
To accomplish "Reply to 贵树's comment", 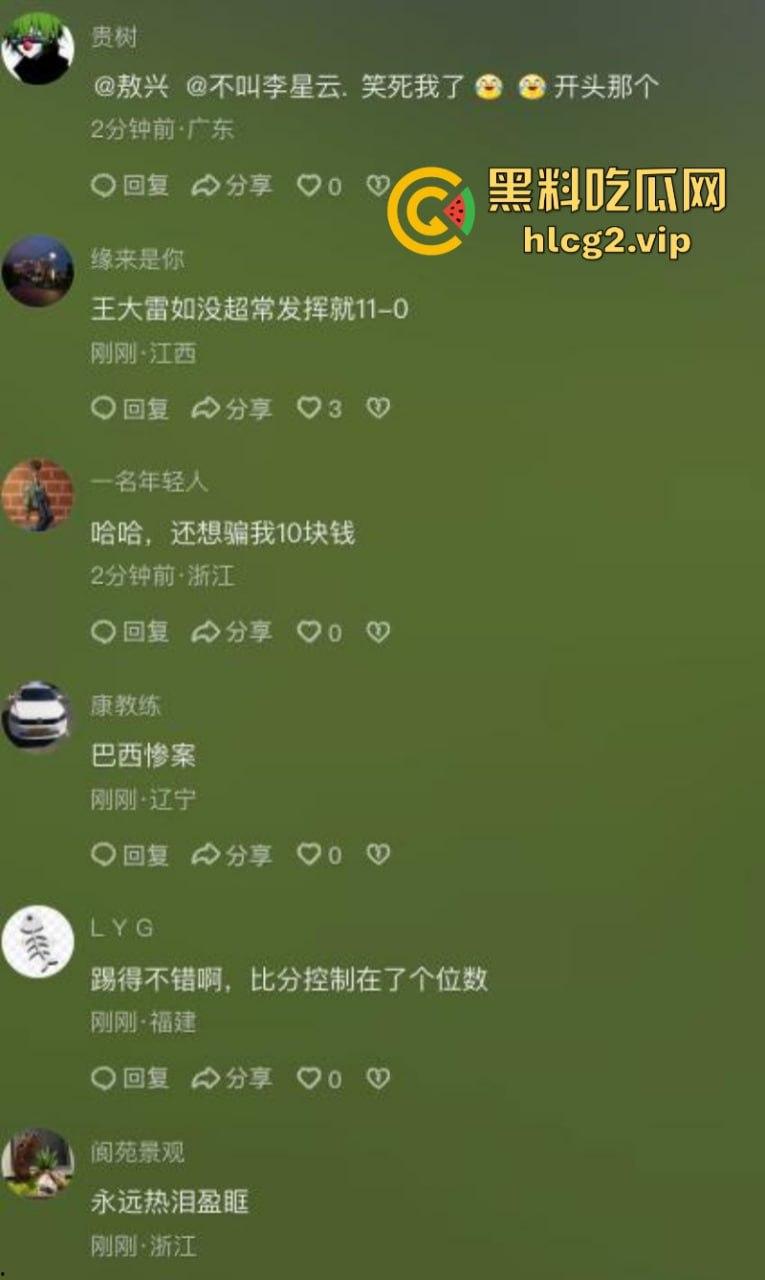I will click(x=130, y=186).
